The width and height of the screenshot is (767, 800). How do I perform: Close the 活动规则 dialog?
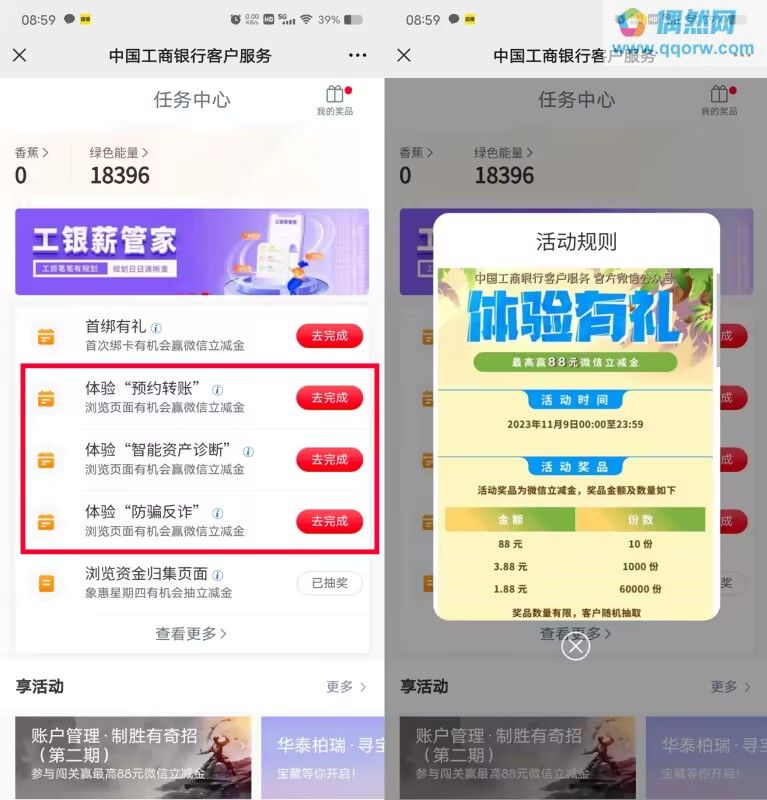(575, 646)
